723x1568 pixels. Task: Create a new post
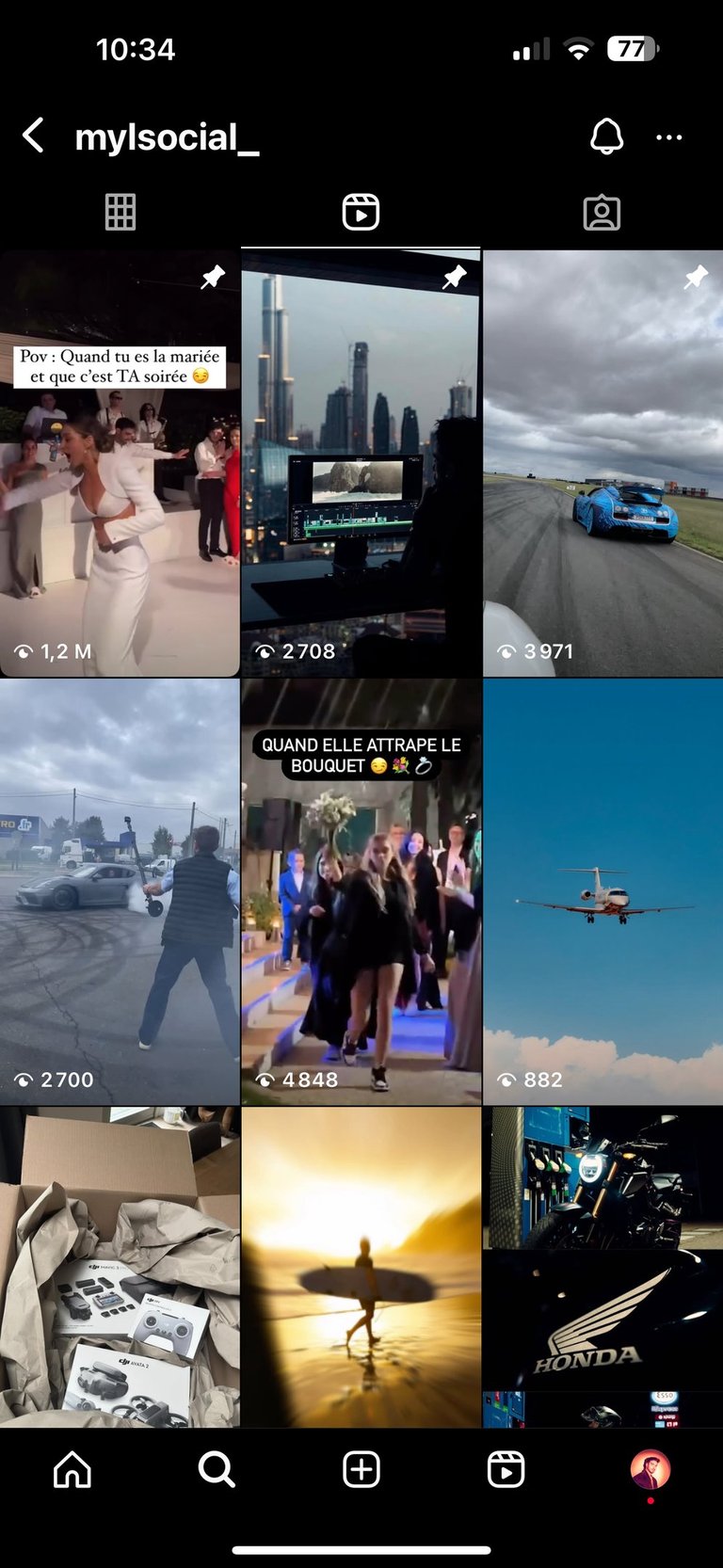click(x=361, y=1469)
